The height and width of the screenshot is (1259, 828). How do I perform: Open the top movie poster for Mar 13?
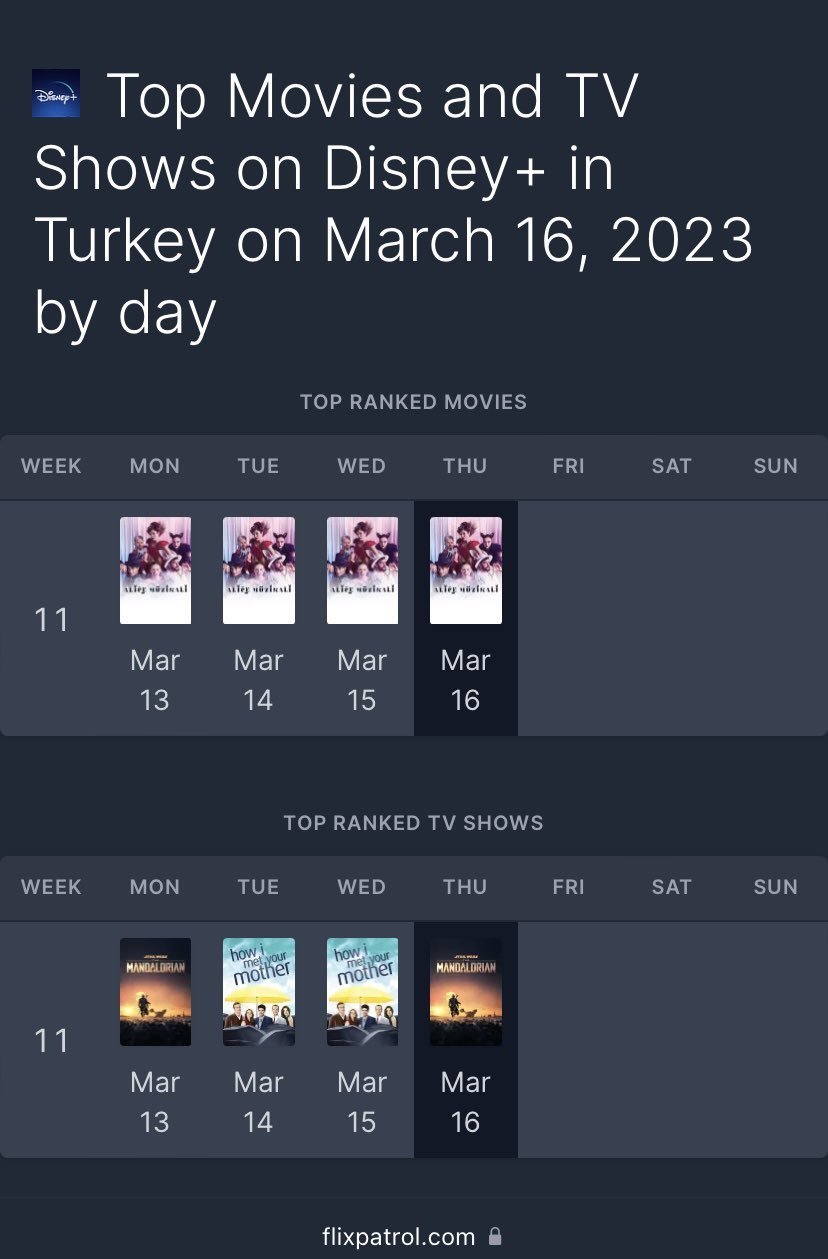coord(155,570)
